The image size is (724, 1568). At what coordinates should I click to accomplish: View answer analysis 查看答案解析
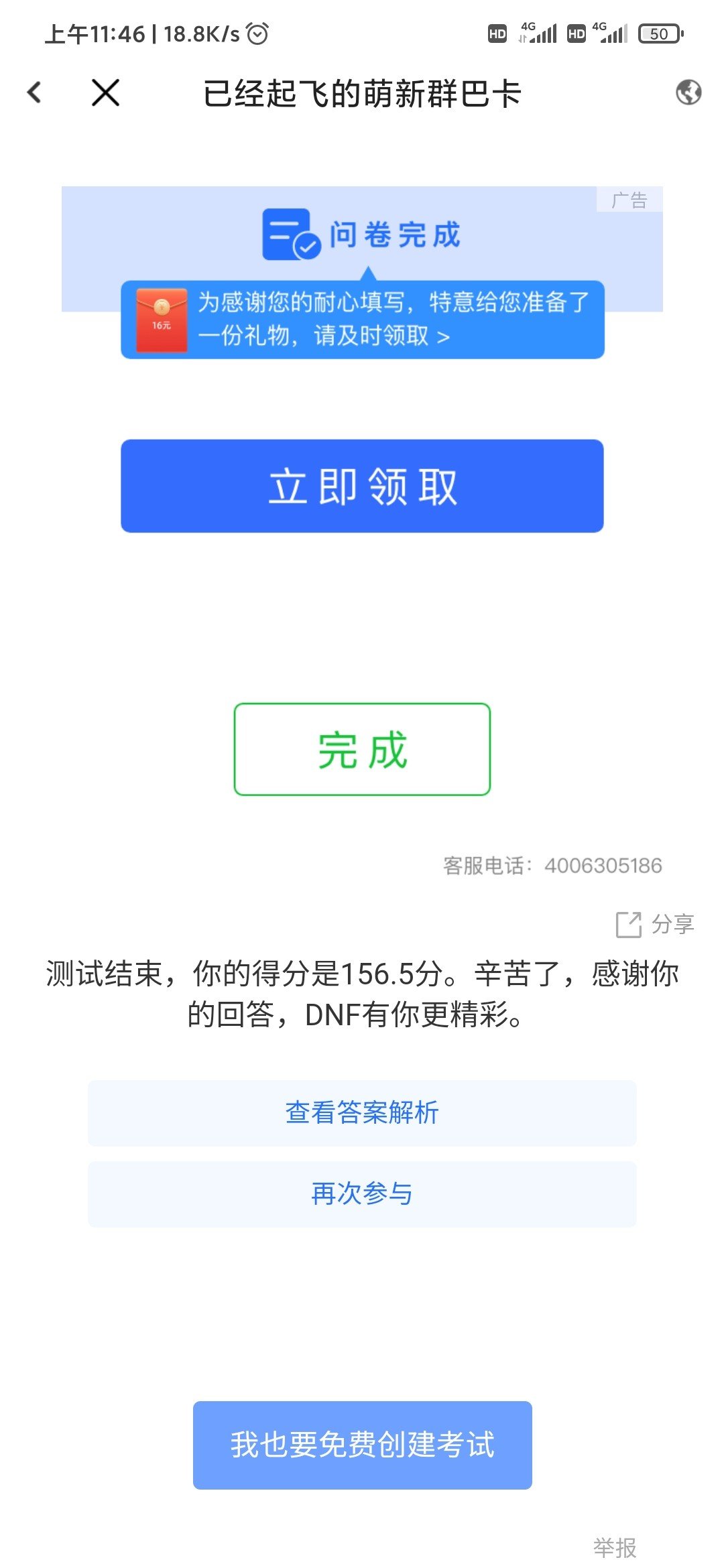coord(362,1113)
